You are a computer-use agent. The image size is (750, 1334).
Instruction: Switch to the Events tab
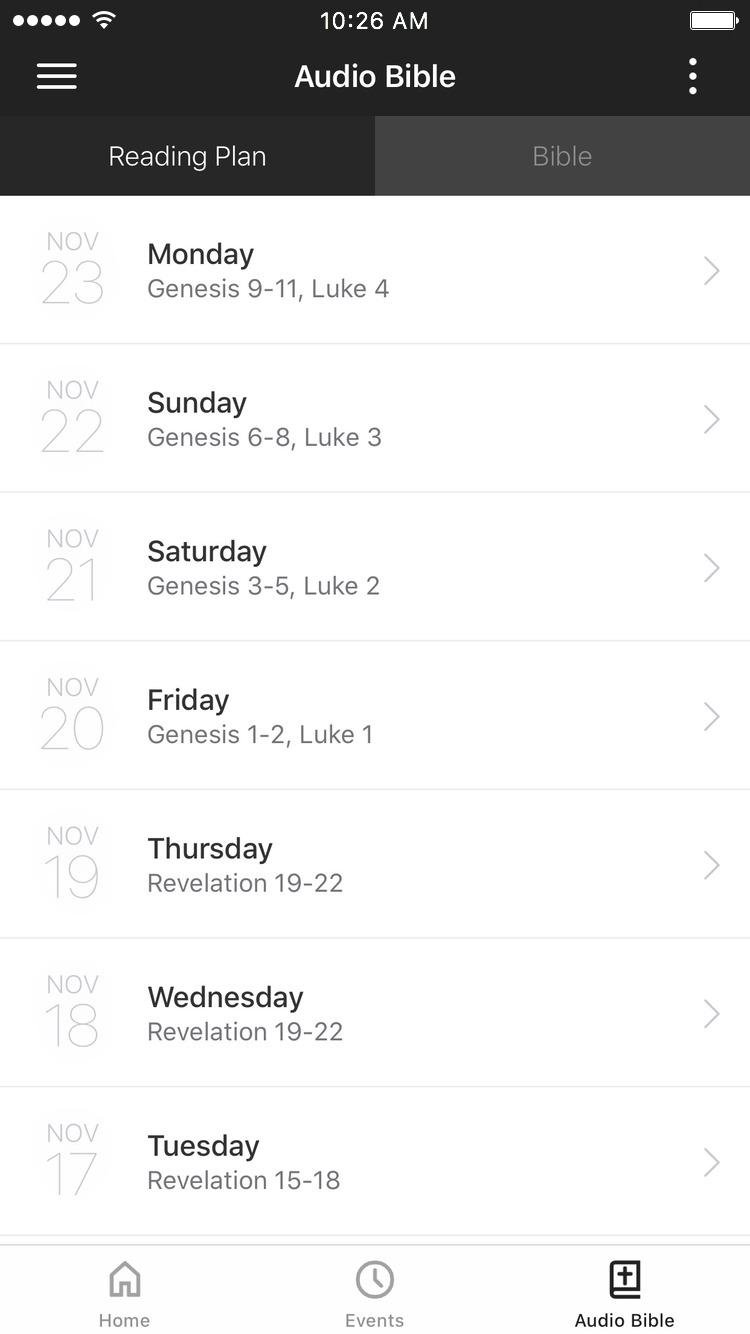pyautogui.click(x=375, y=1292)
